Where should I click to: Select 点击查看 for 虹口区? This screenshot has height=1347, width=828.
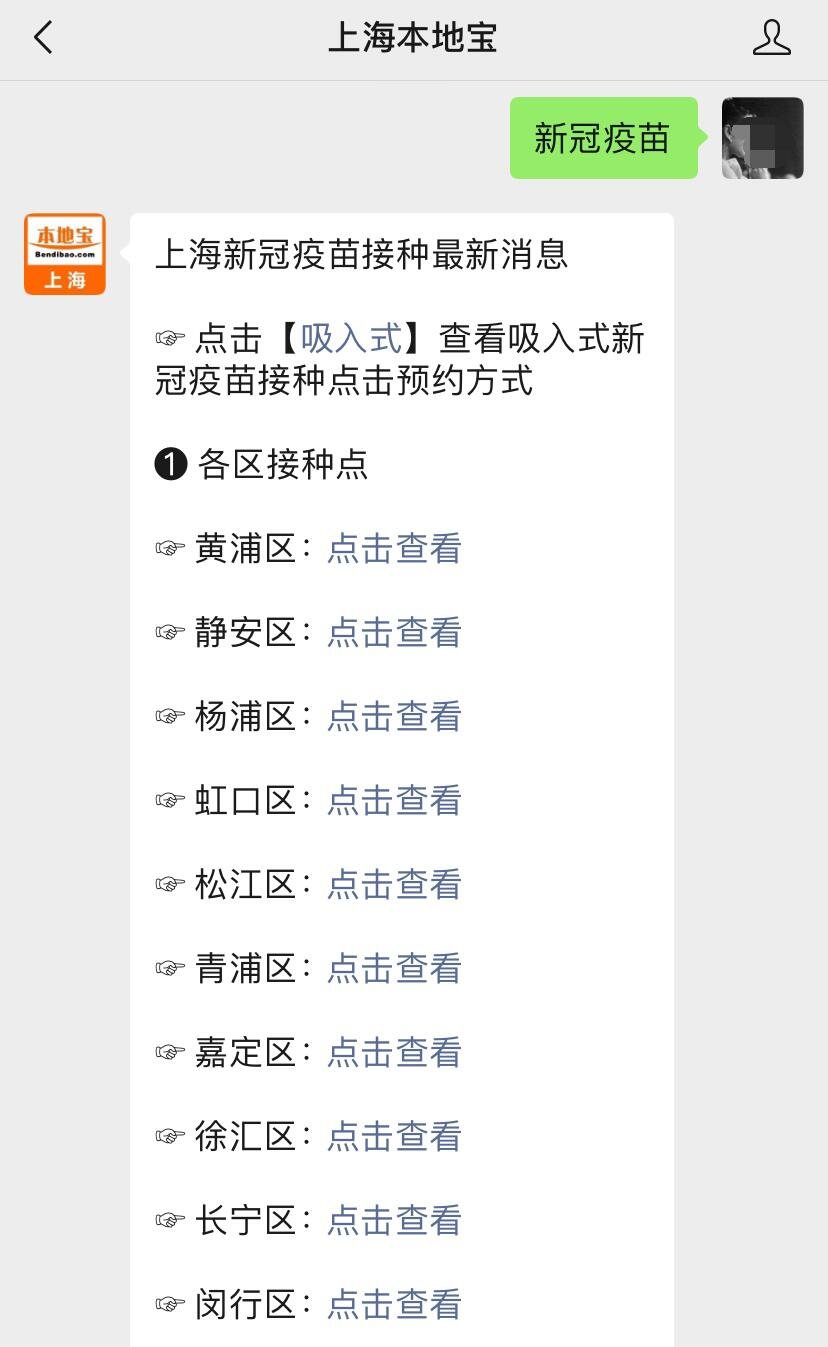point(394,801)
